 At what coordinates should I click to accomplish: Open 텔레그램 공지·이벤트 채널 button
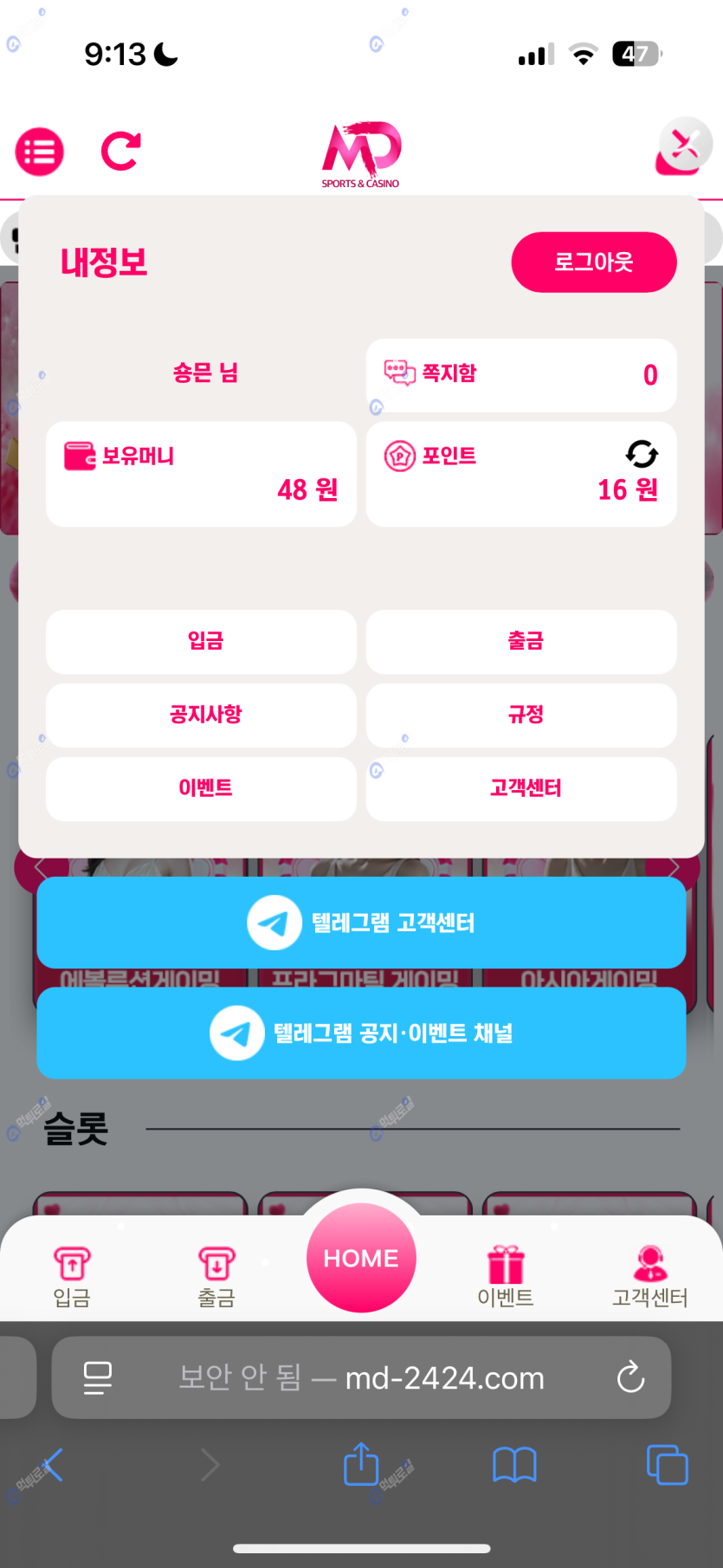[361, 1033]
